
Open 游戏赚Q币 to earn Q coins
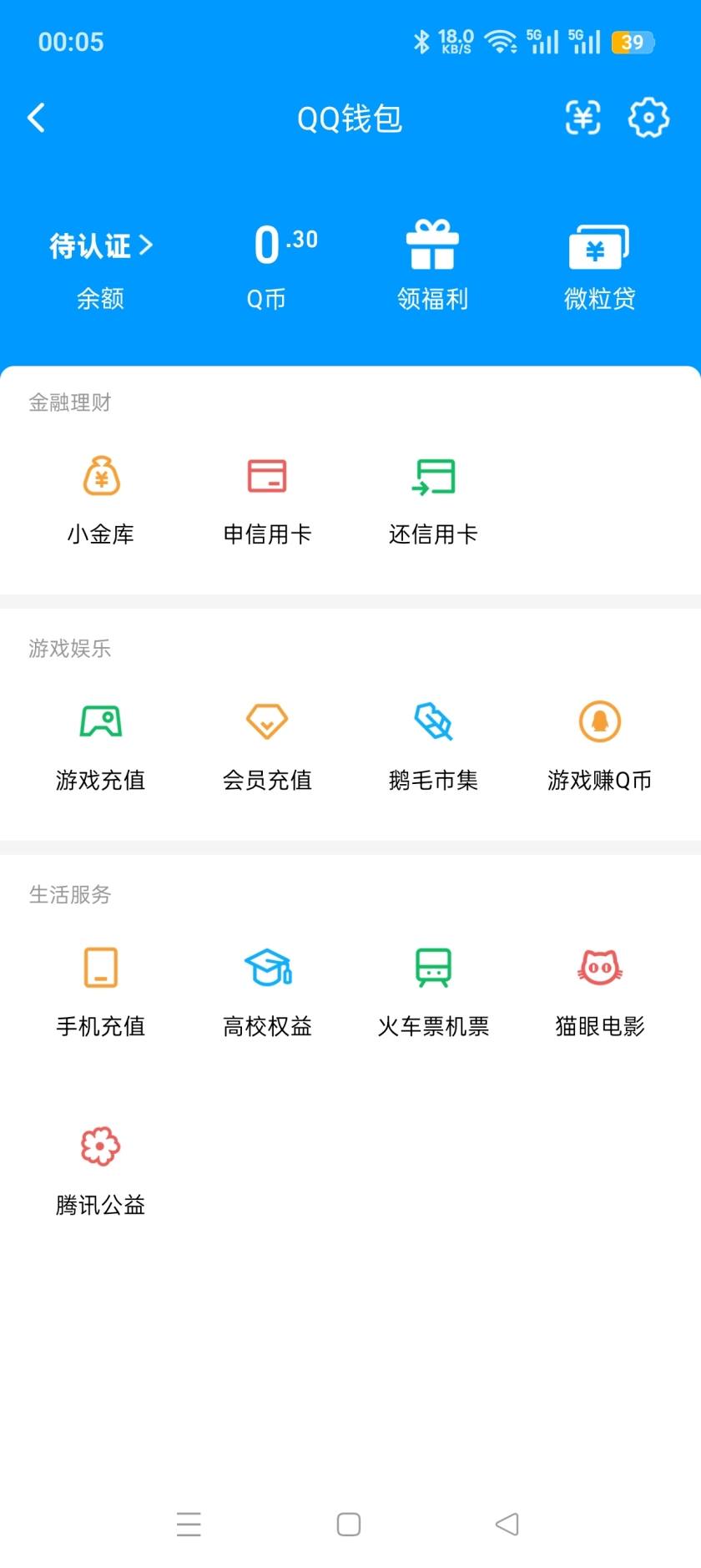point(599,743)
